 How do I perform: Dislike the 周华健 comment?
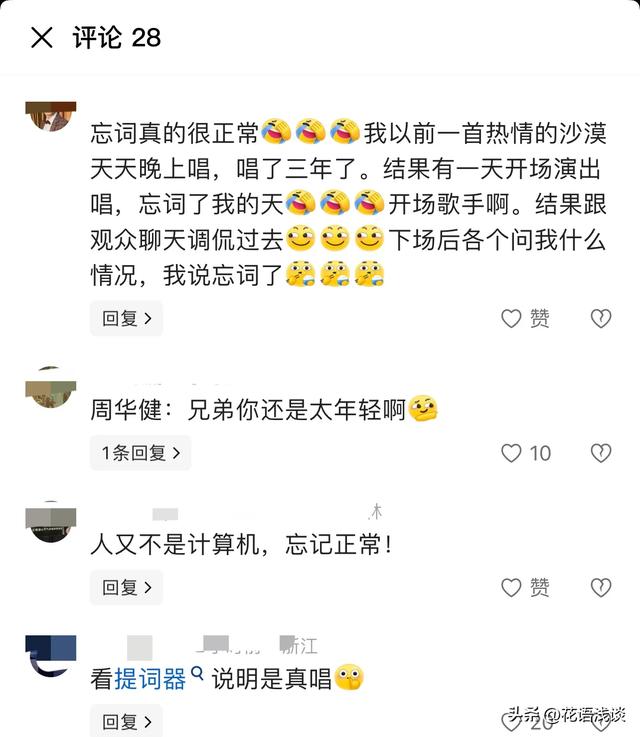click(600, 453)
